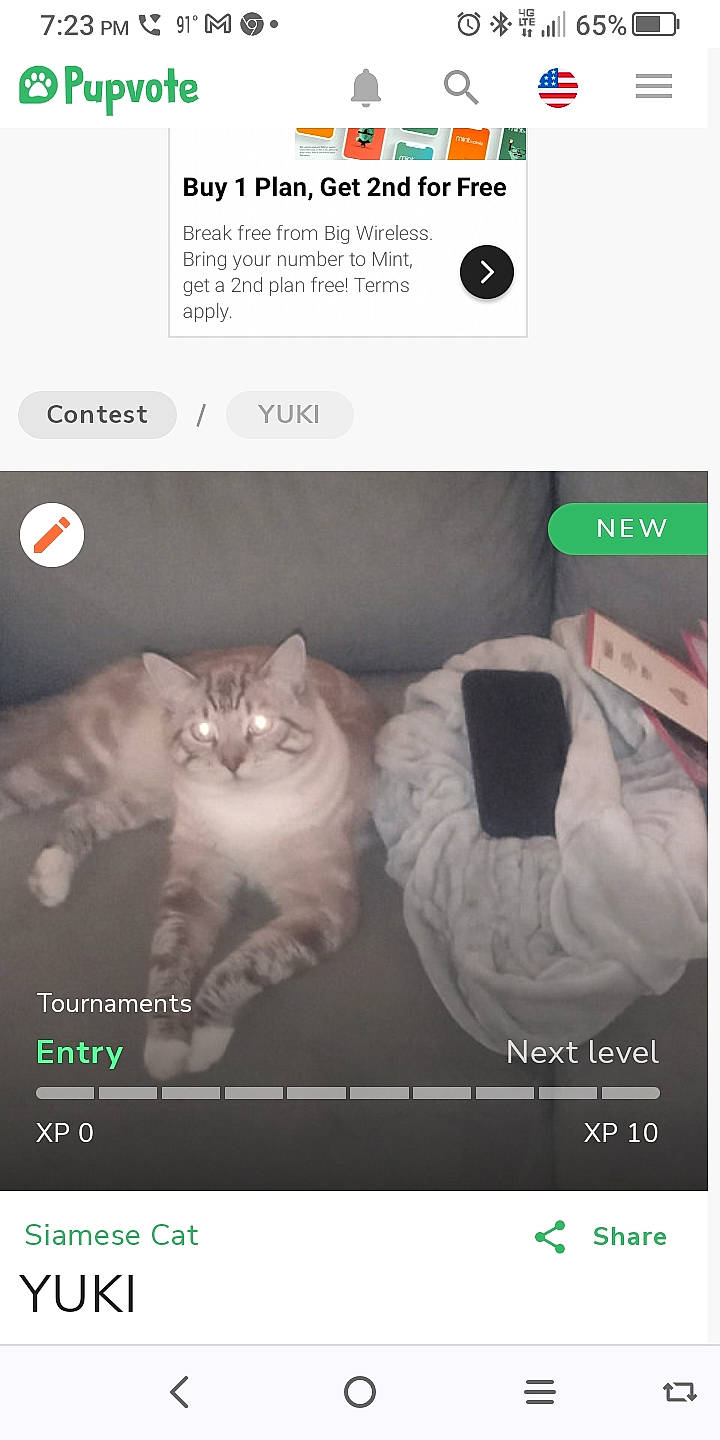Go back using the system back button
The width and height of the screenshot is (720, 1440).
(x=179, y=1392)
